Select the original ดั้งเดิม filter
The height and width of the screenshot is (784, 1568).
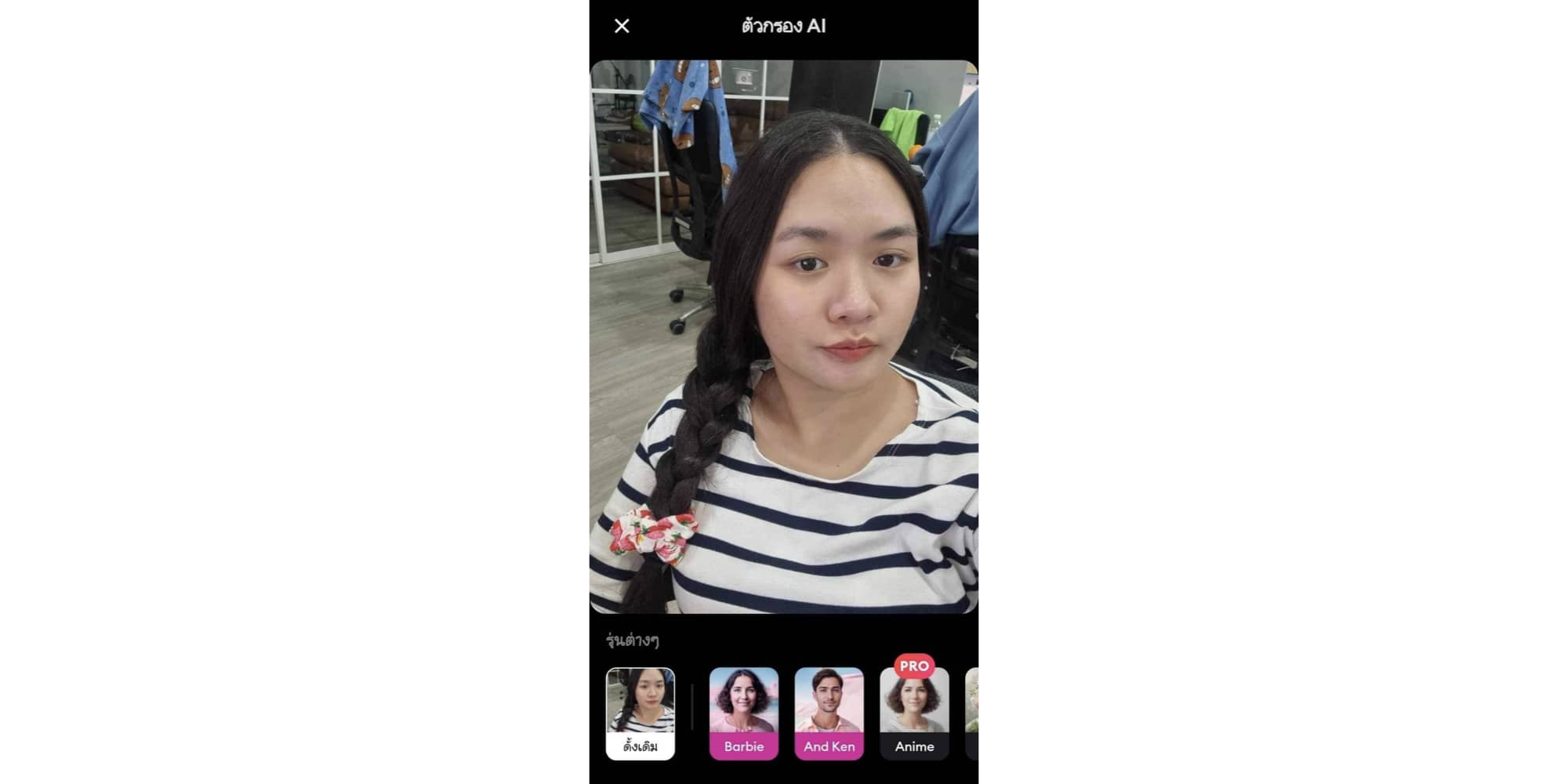tap(640, 713)
